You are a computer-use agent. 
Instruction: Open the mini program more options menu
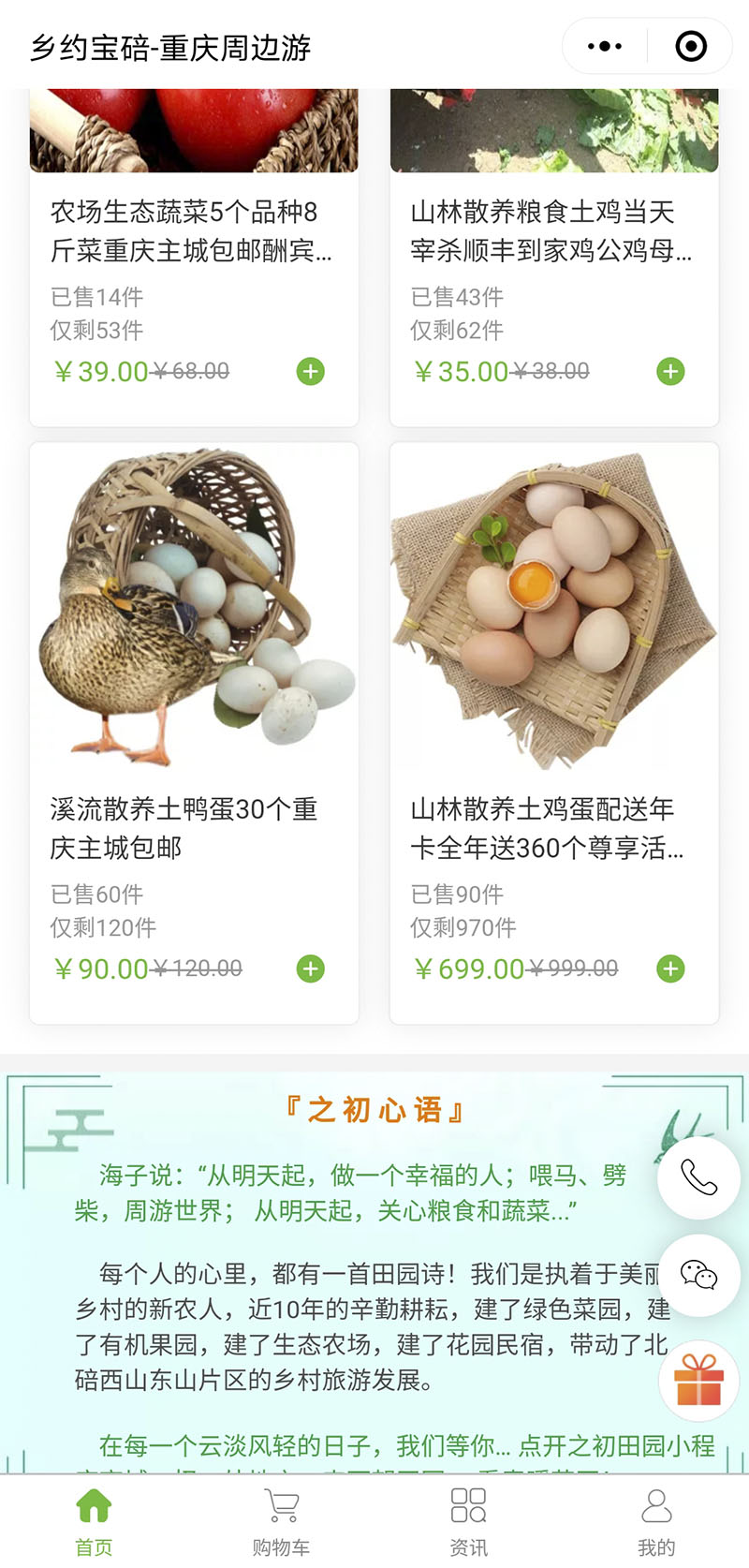[605, 46]
